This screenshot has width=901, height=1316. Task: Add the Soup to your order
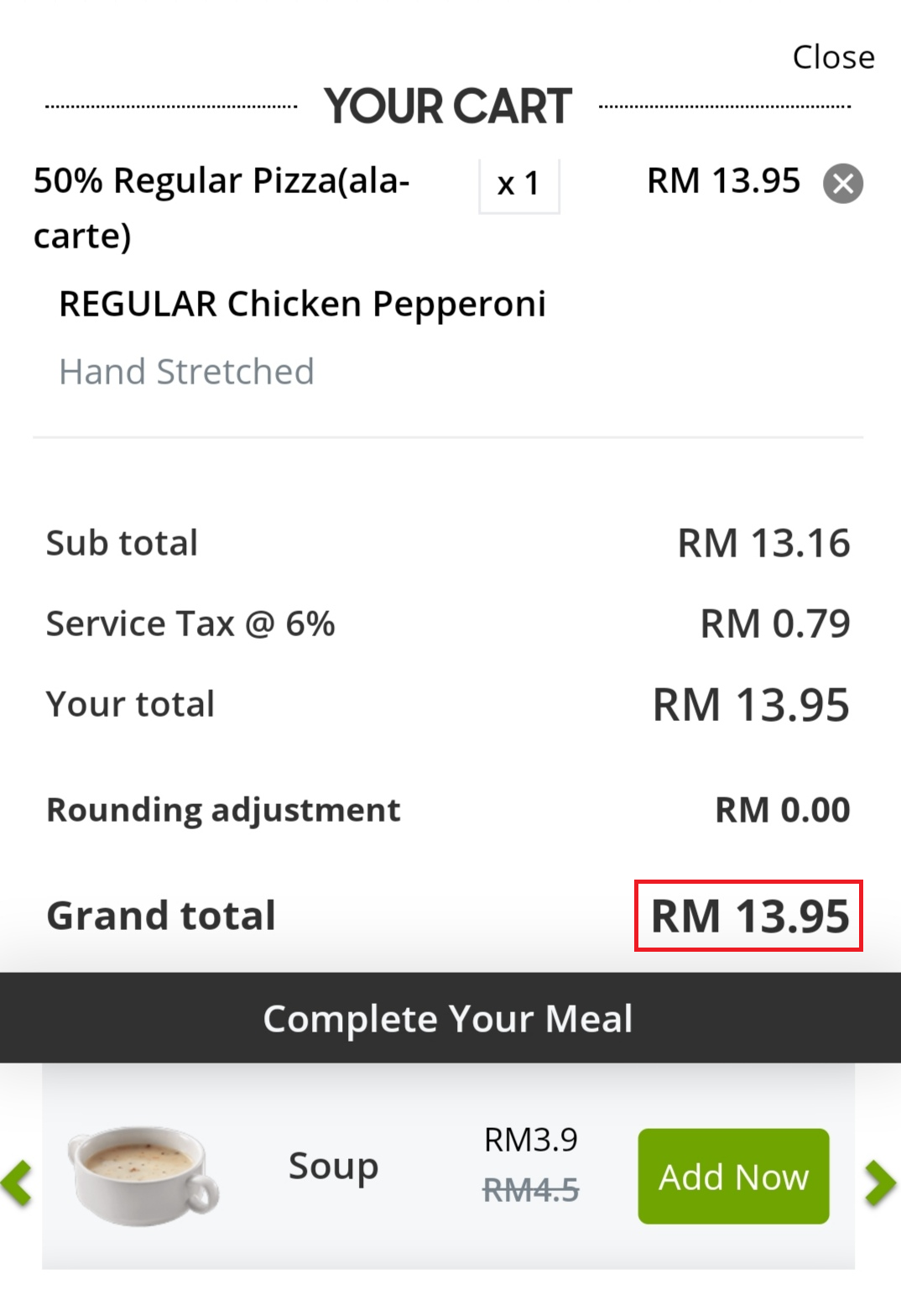[733, 1176]
